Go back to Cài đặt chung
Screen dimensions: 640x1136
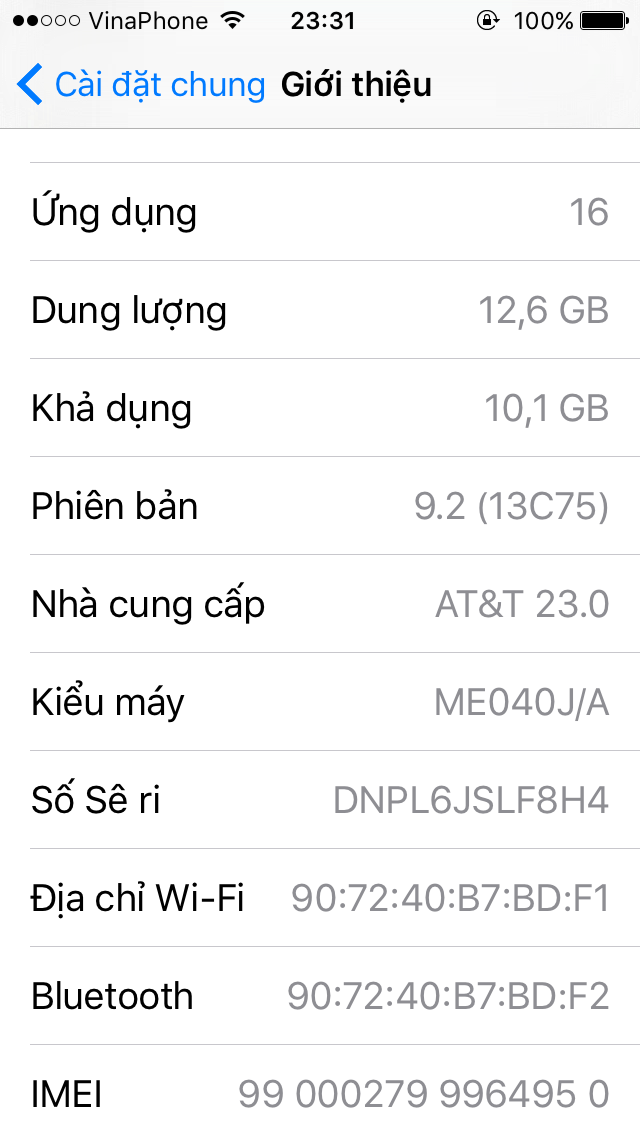(141, 85)
